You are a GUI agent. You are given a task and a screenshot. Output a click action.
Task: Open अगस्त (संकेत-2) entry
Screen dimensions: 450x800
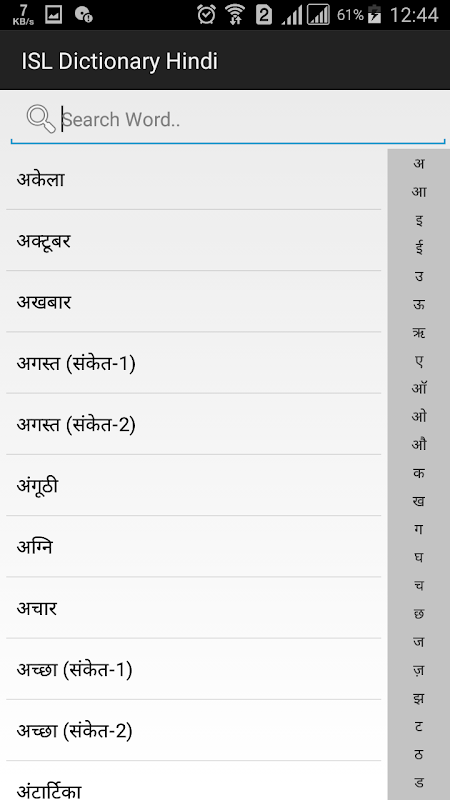click(193, 424)
